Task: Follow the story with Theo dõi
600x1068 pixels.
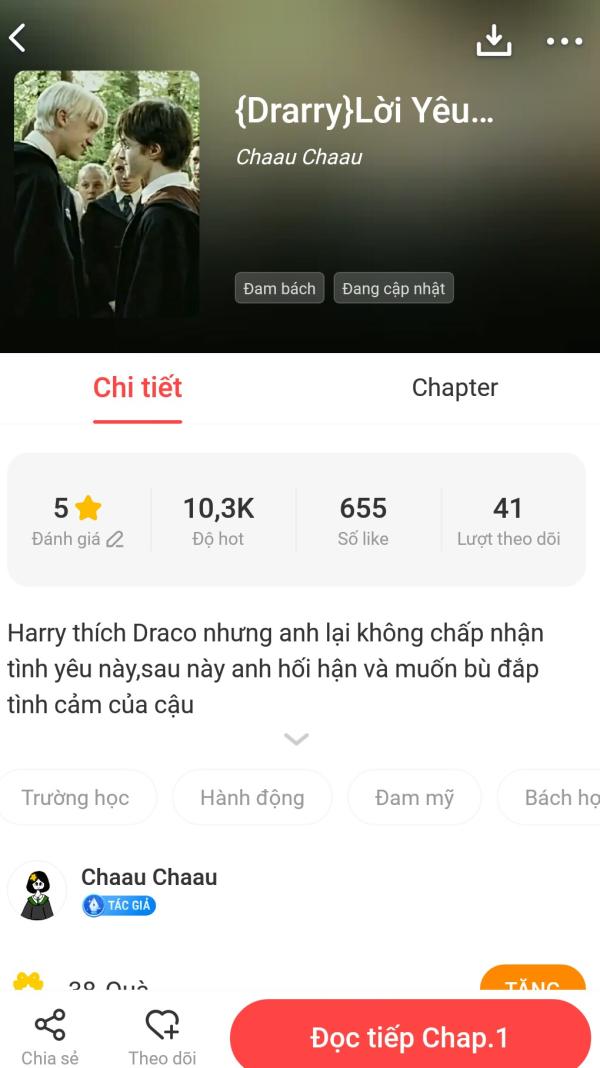Action: click(162, 1036)
